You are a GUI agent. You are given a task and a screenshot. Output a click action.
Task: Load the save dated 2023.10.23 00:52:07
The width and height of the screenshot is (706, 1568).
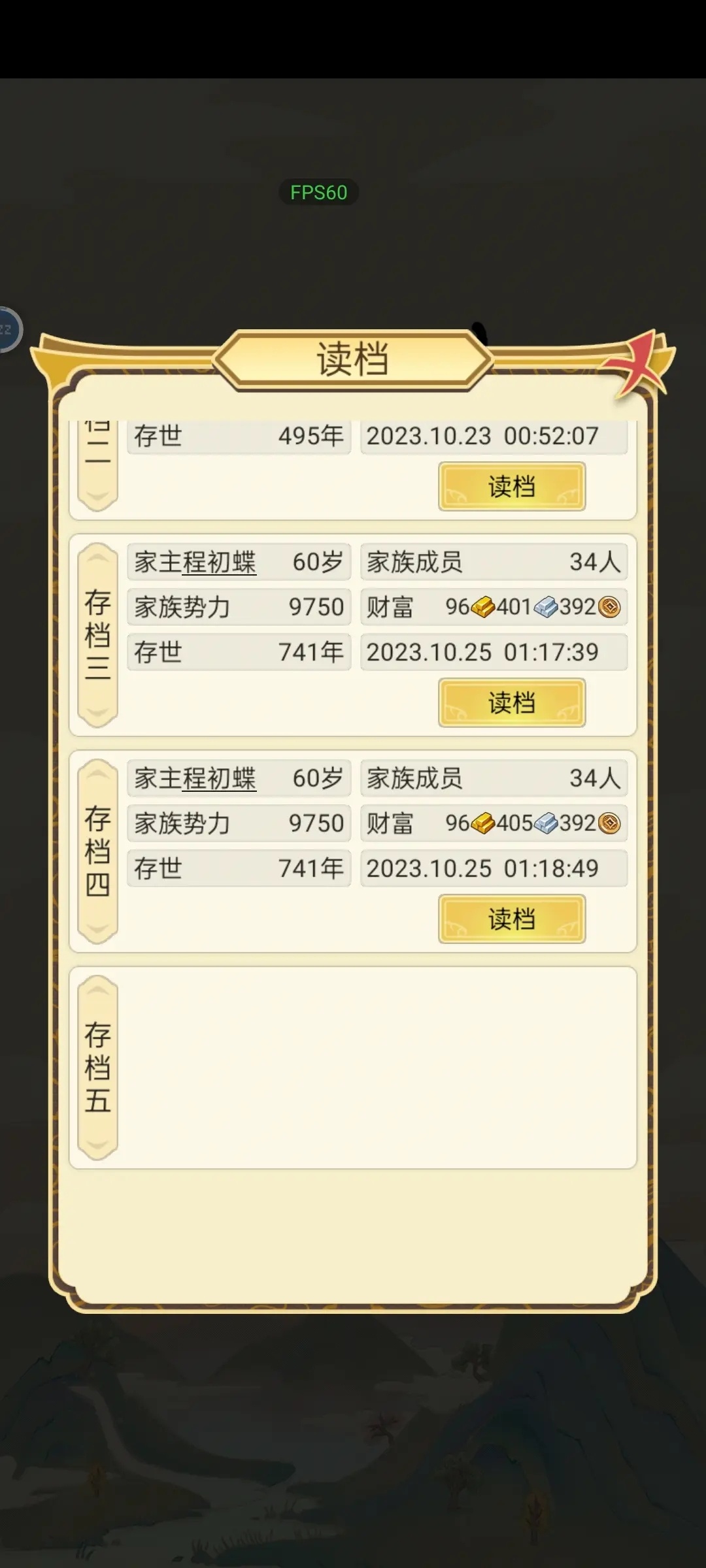click(511, 487)
